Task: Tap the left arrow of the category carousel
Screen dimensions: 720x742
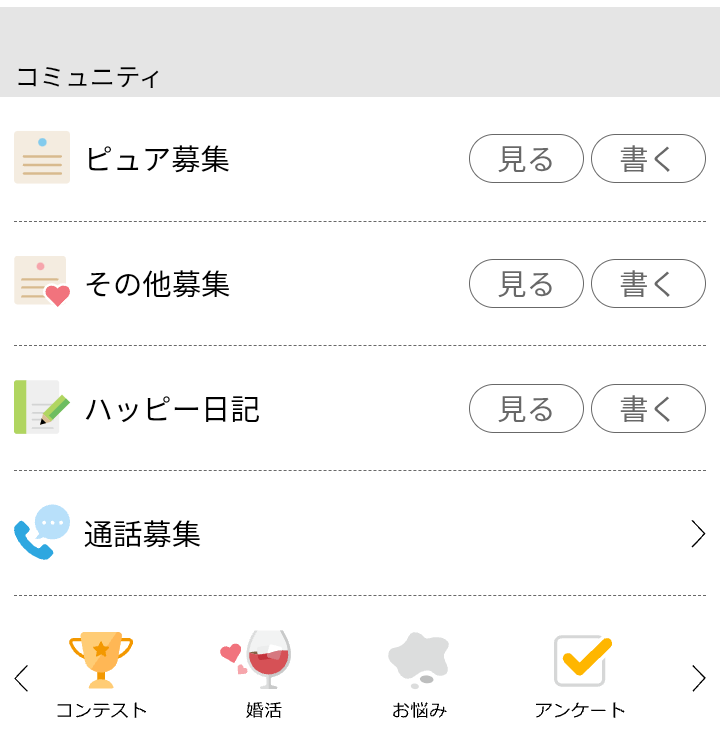Action: pos(22,678)
